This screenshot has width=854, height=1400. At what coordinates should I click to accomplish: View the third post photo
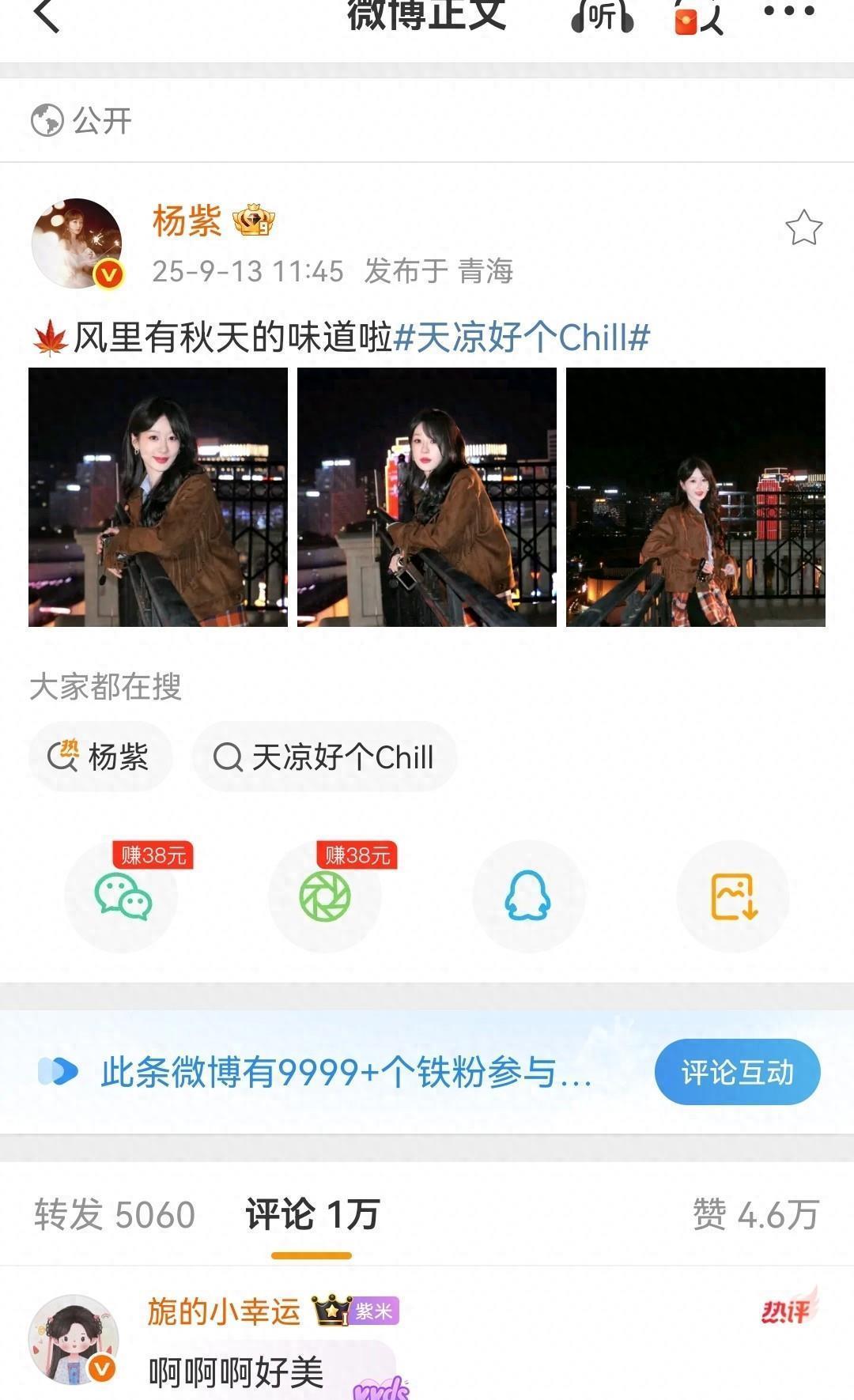point(696,497)
